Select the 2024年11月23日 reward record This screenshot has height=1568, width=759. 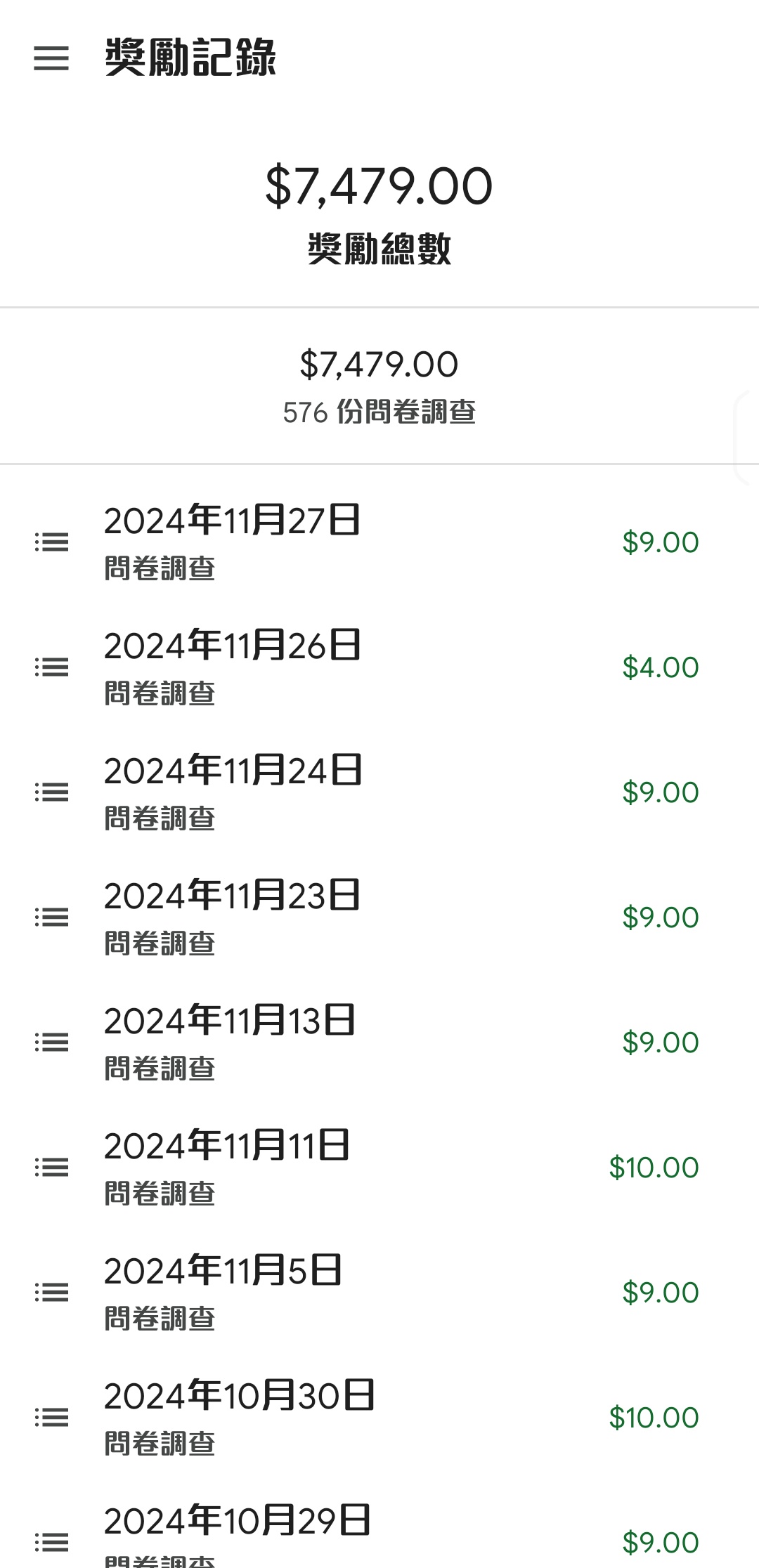point(379,917)
